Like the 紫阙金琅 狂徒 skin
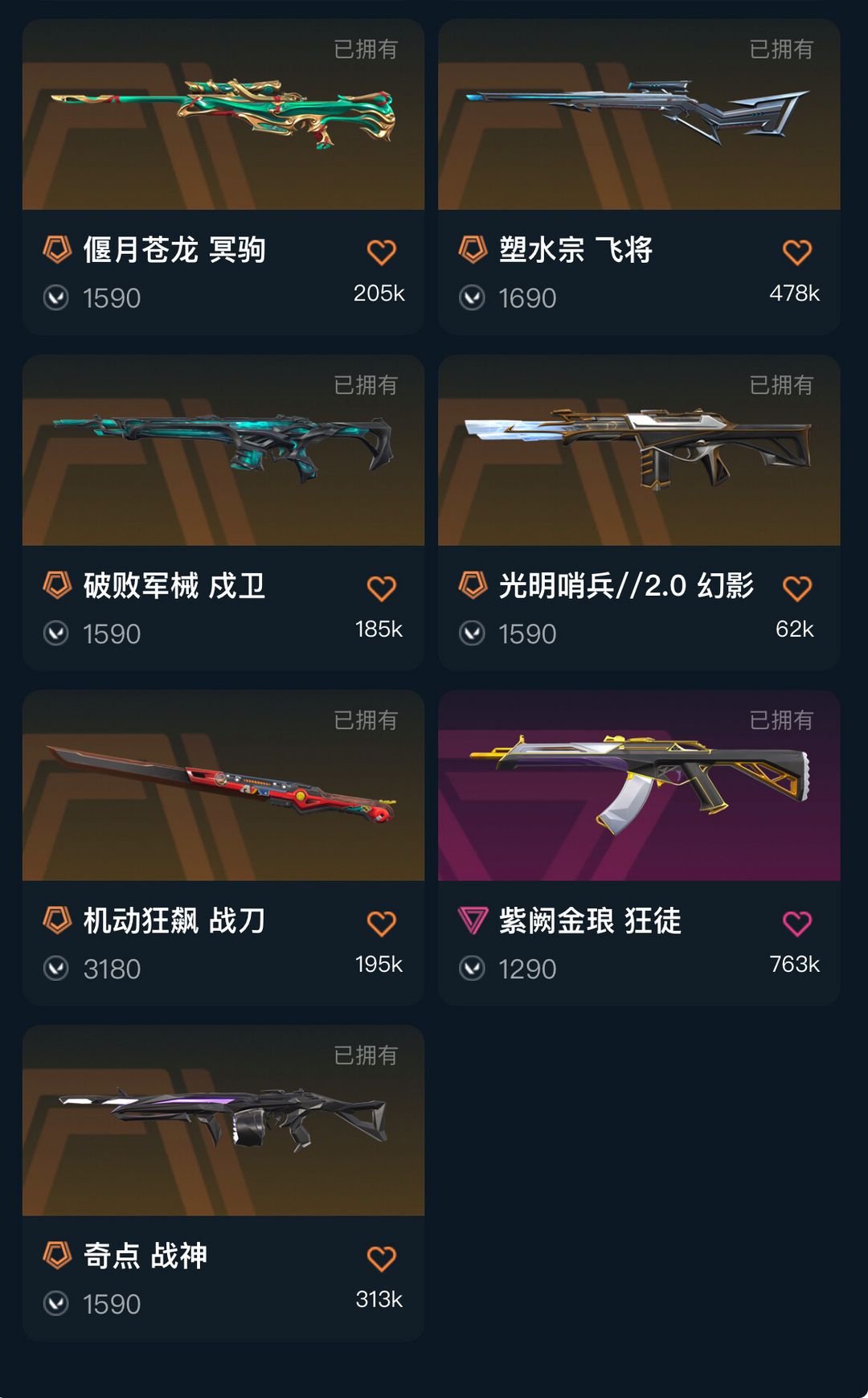The width and height of the screenshot is (868, 1398). (796, 924)
